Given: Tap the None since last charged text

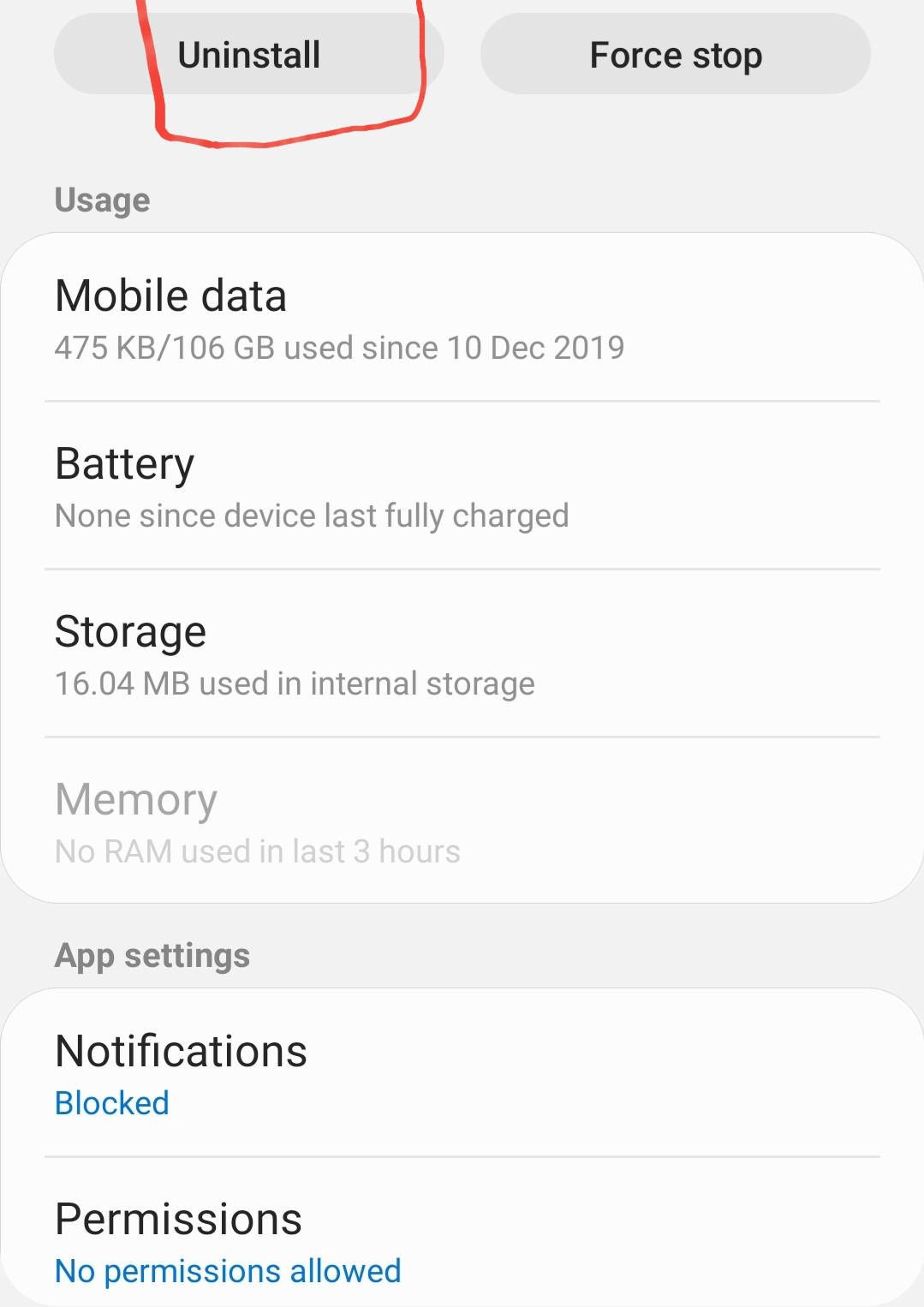Looking at the screenshot, I should [x=311, y=515].
